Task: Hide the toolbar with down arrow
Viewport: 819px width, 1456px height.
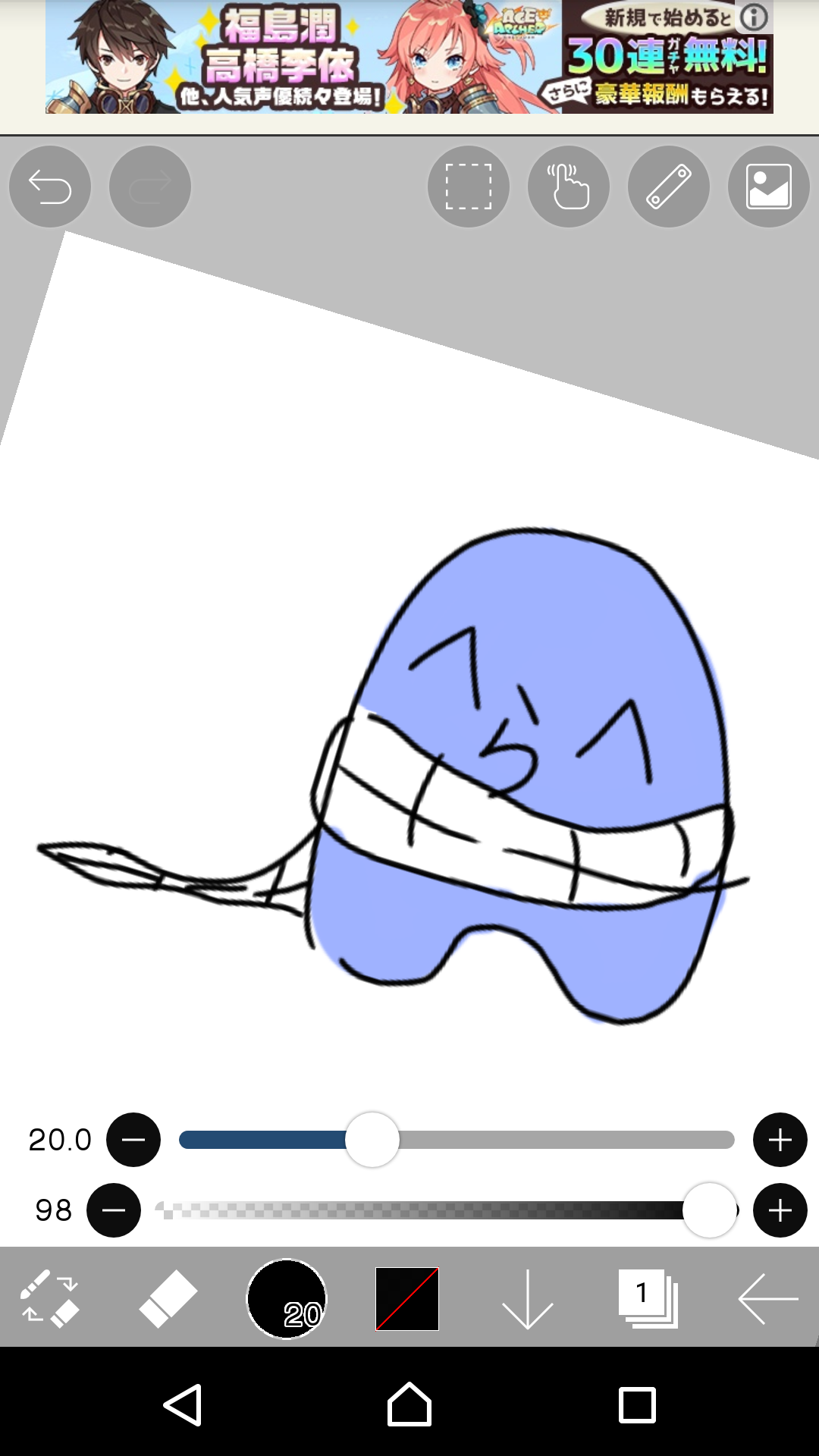Action: coord(527,1299)
